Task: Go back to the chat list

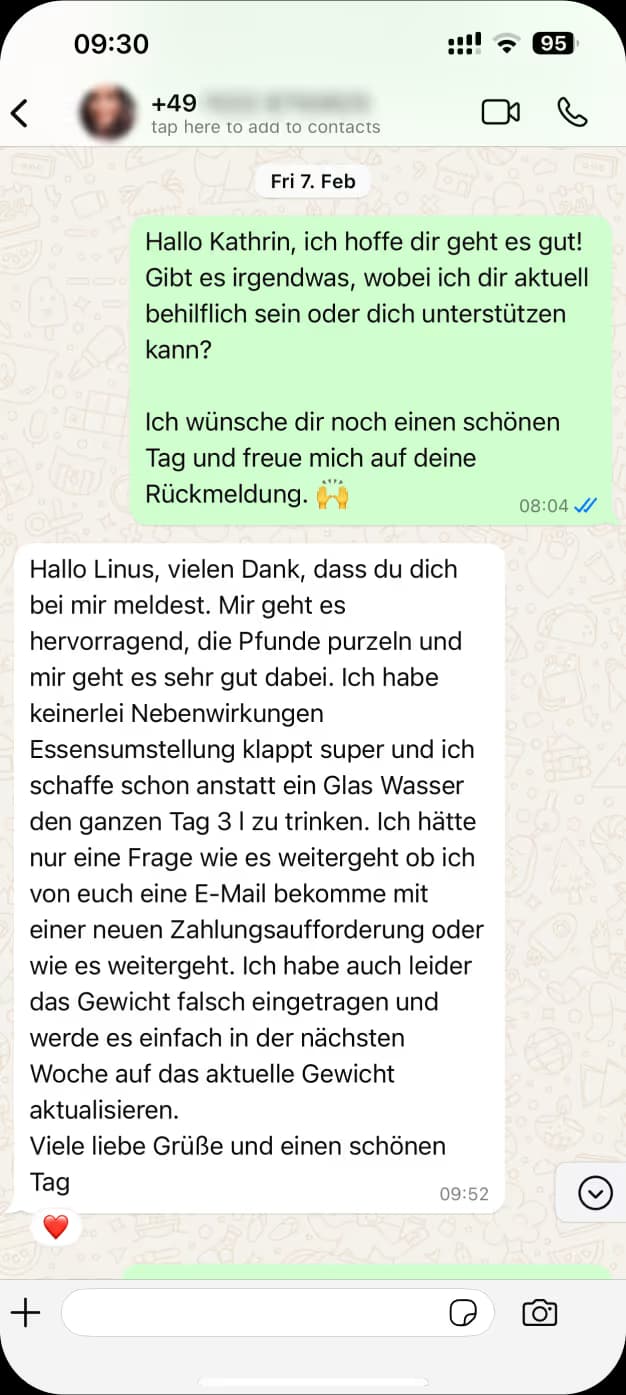Action: pos(20,113)
